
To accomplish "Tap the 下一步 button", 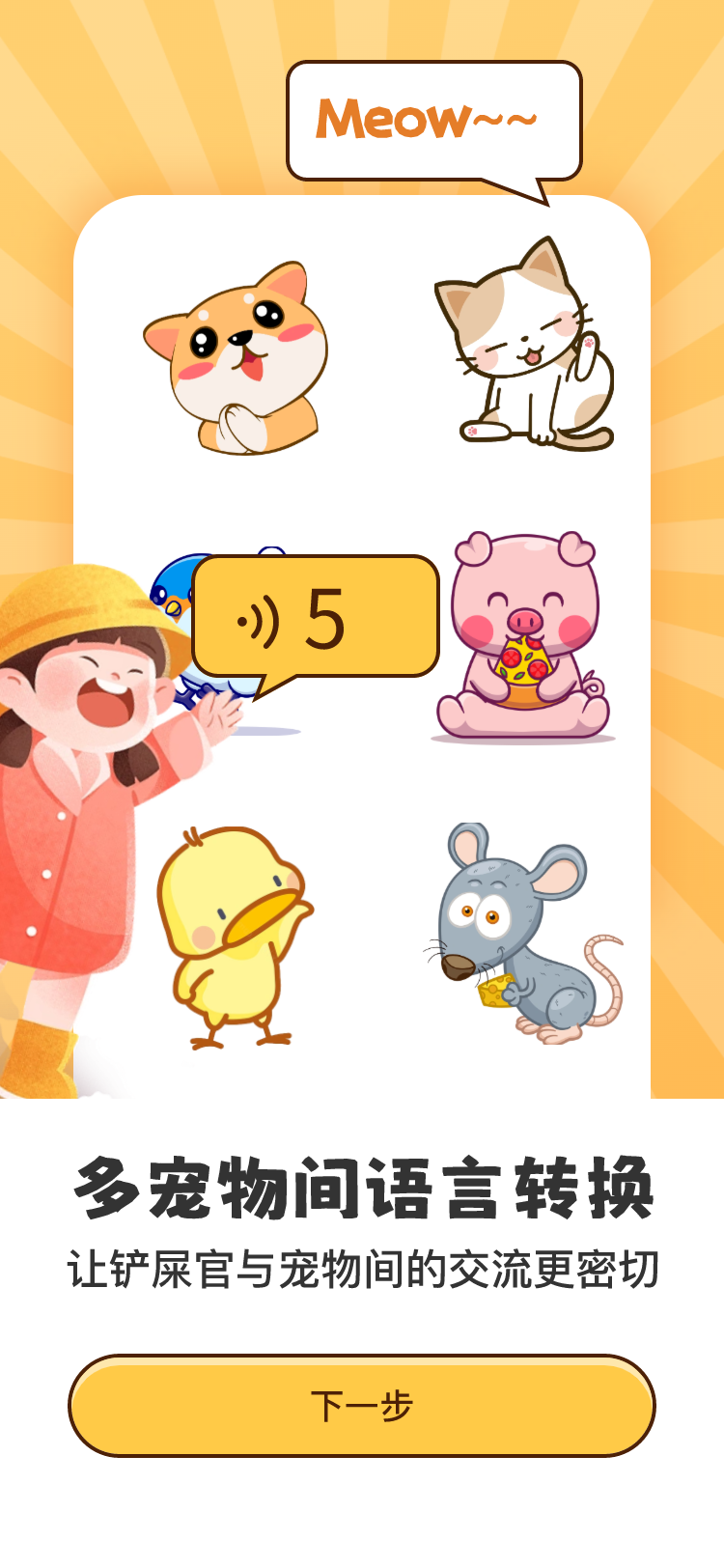I will pyautogui.click(x=362, y=1406).
